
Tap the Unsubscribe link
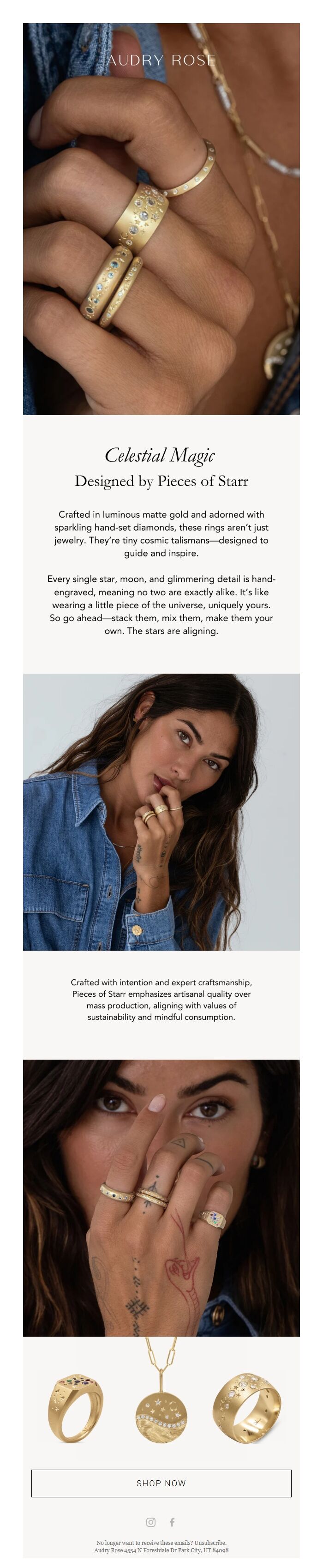pyautogui.click(x=210, y=1543)
